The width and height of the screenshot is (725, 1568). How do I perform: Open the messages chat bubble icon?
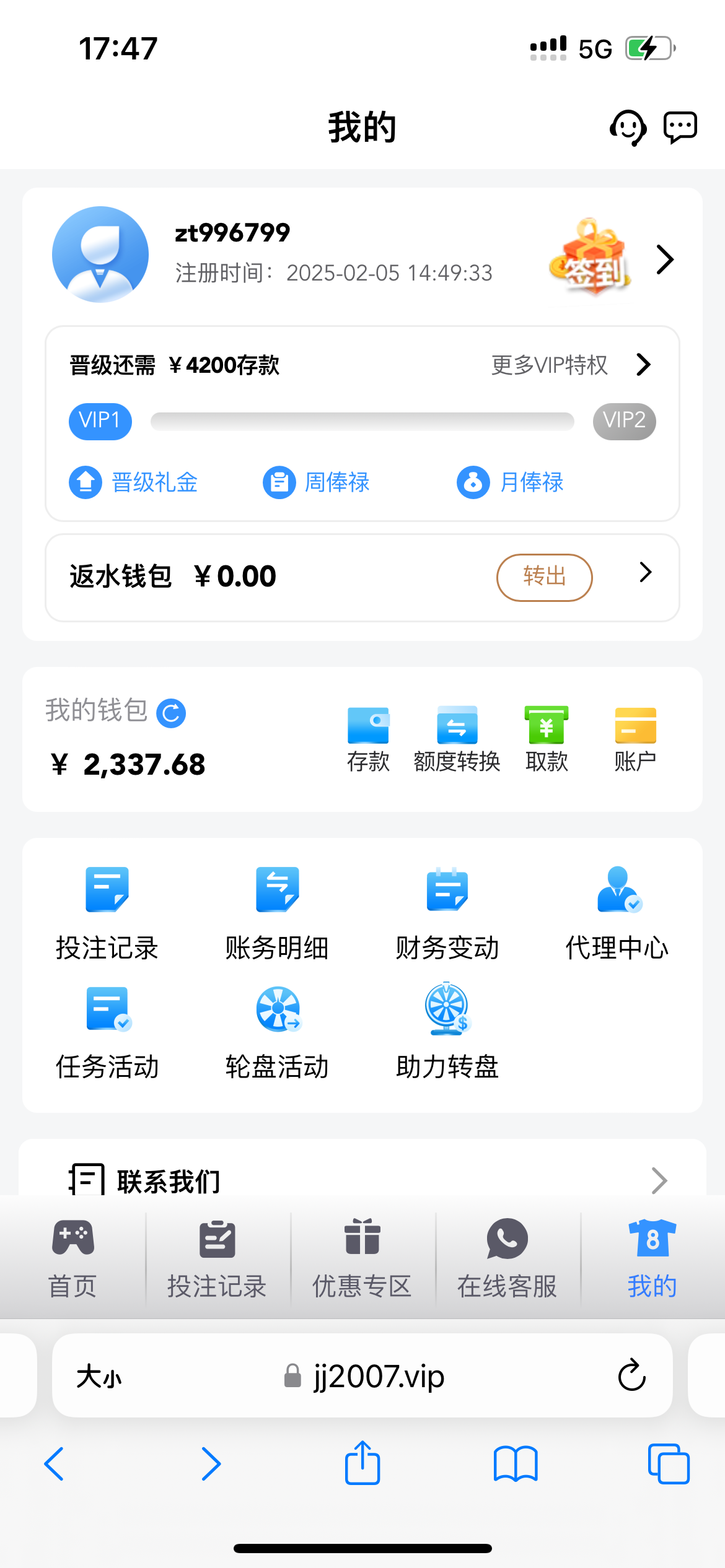click(680, 128)
